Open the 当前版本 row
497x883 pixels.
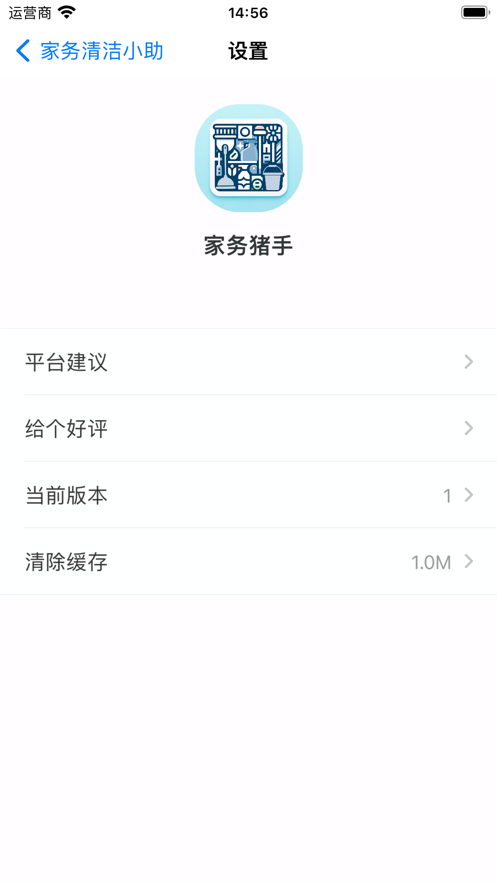248,495
